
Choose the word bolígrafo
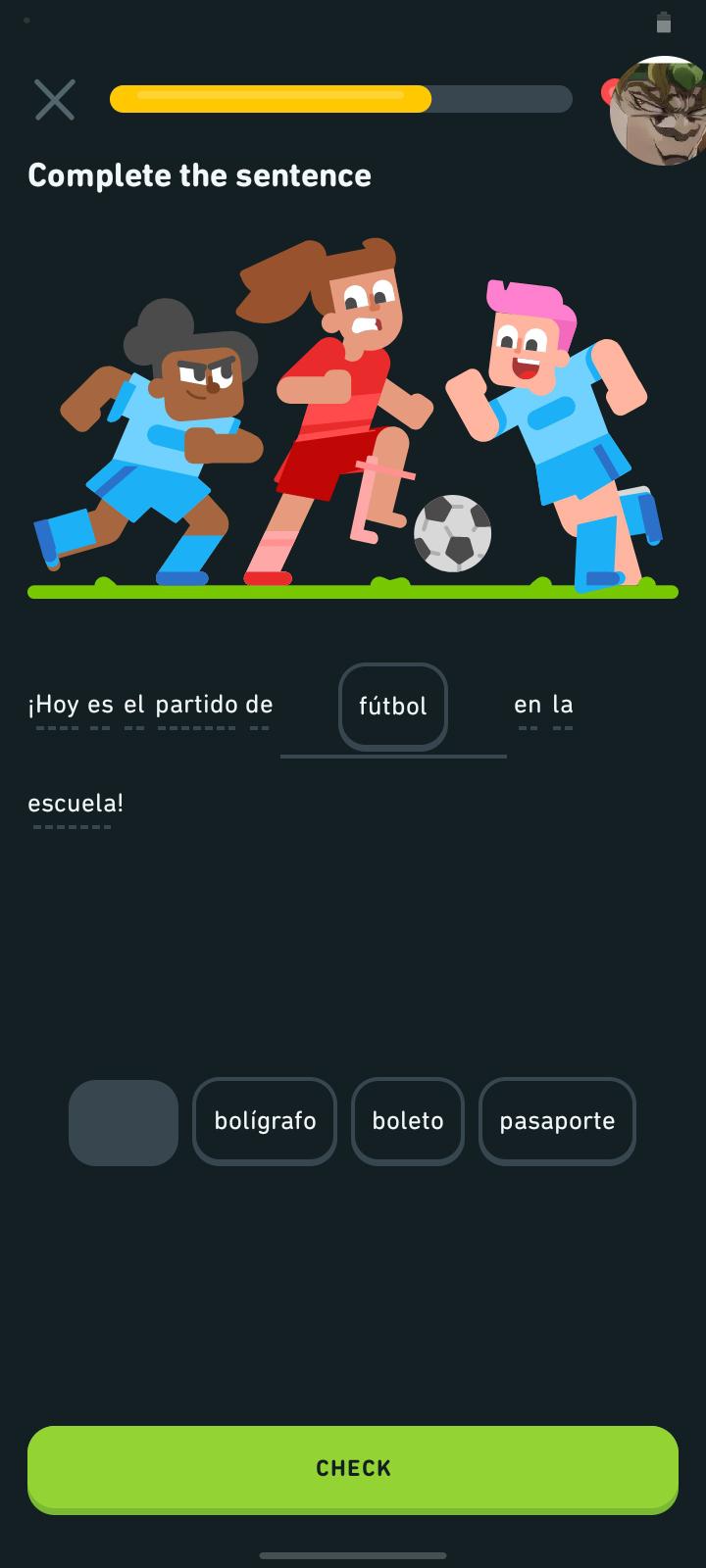(265, 1121)
